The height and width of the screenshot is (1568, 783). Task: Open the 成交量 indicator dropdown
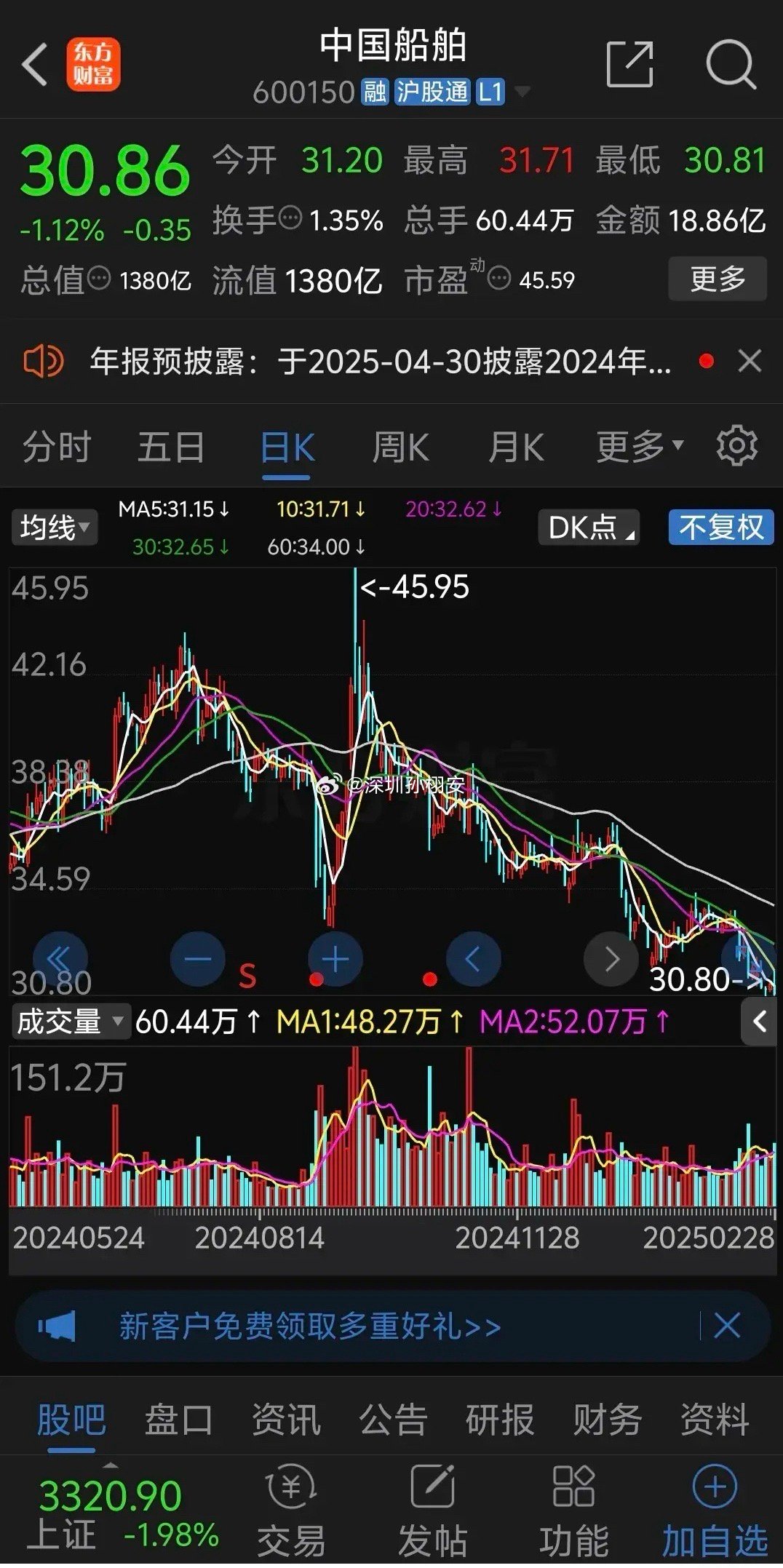click(x=70, y=1022)
